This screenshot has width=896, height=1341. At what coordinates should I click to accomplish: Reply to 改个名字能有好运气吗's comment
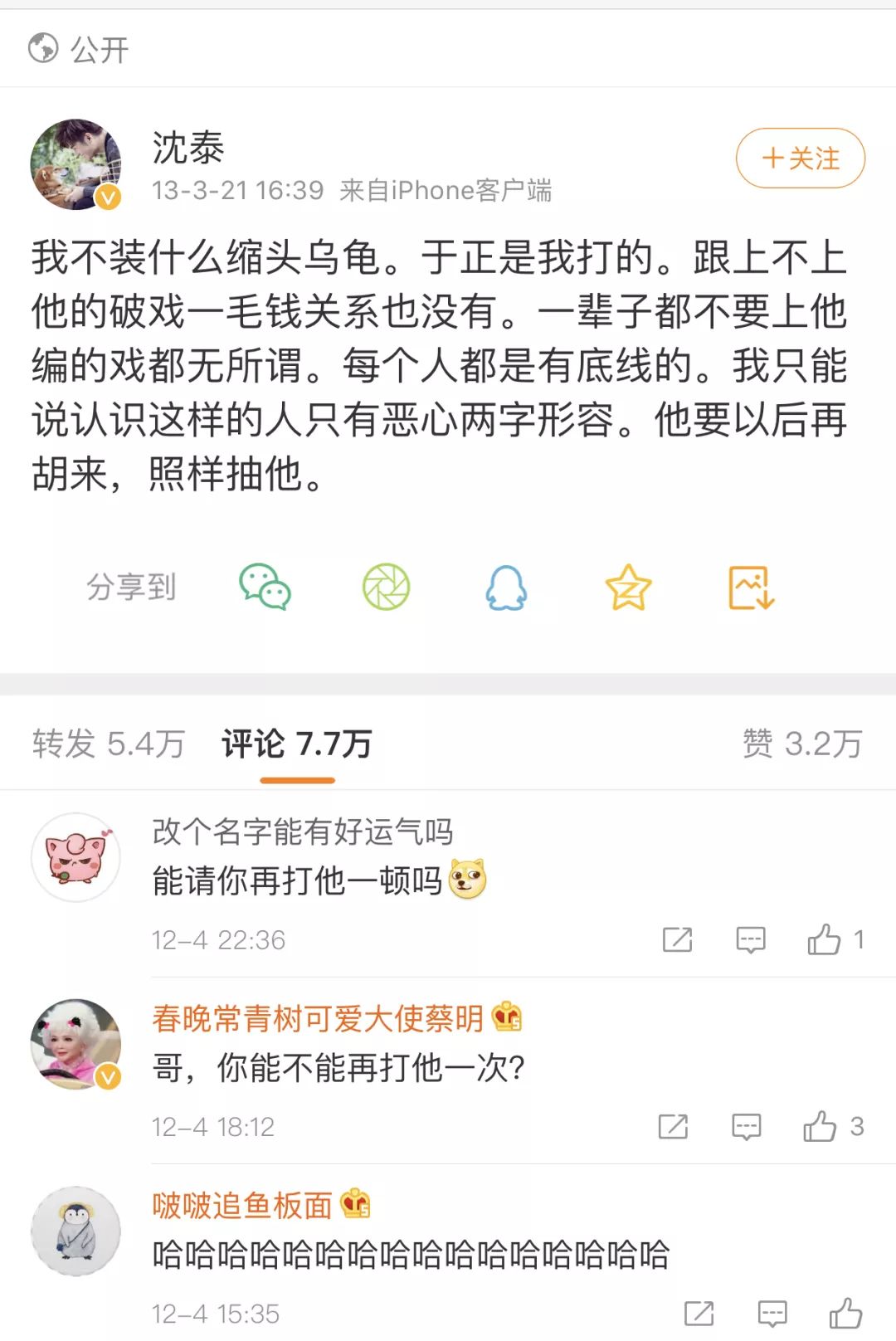point(751,939)
